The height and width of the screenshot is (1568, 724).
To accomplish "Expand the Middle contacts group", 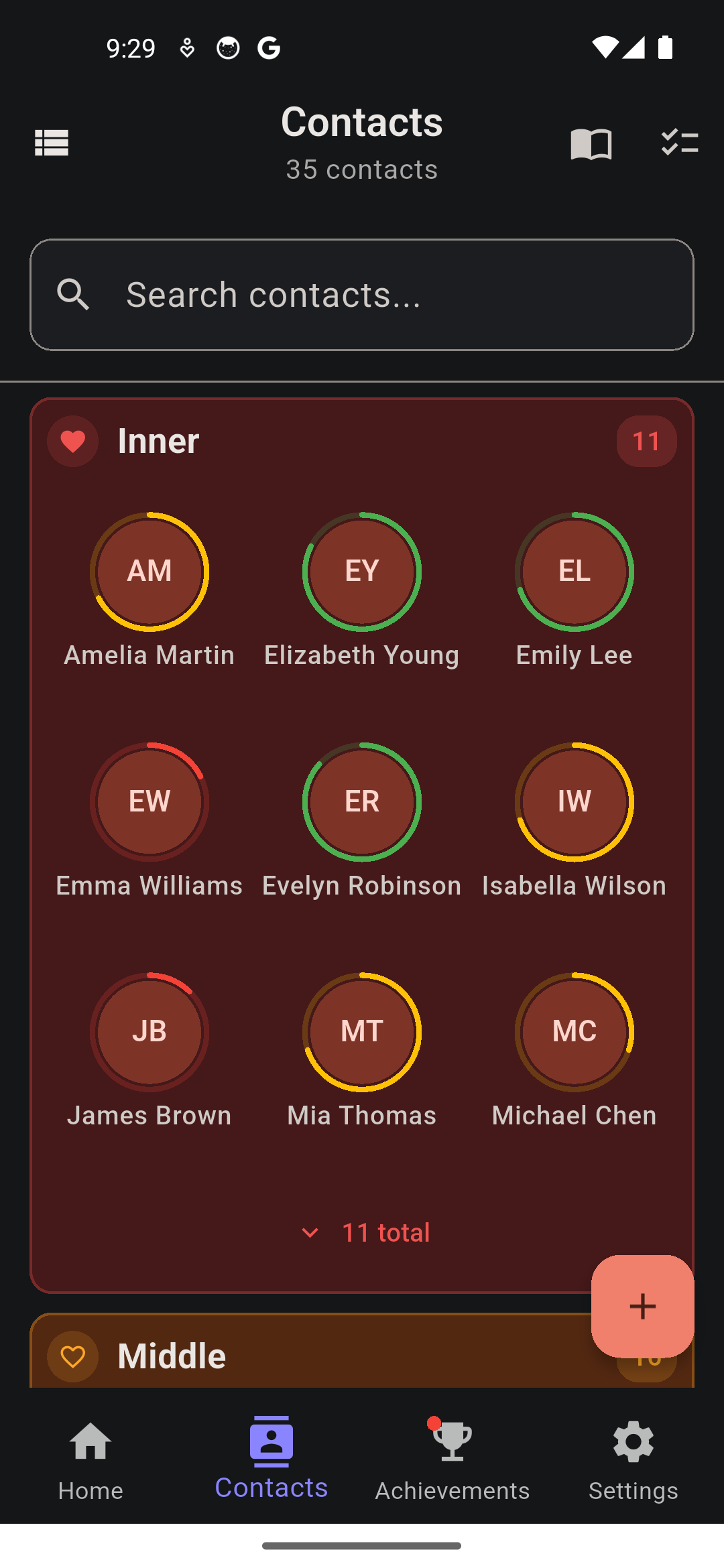I will 268,1355.
